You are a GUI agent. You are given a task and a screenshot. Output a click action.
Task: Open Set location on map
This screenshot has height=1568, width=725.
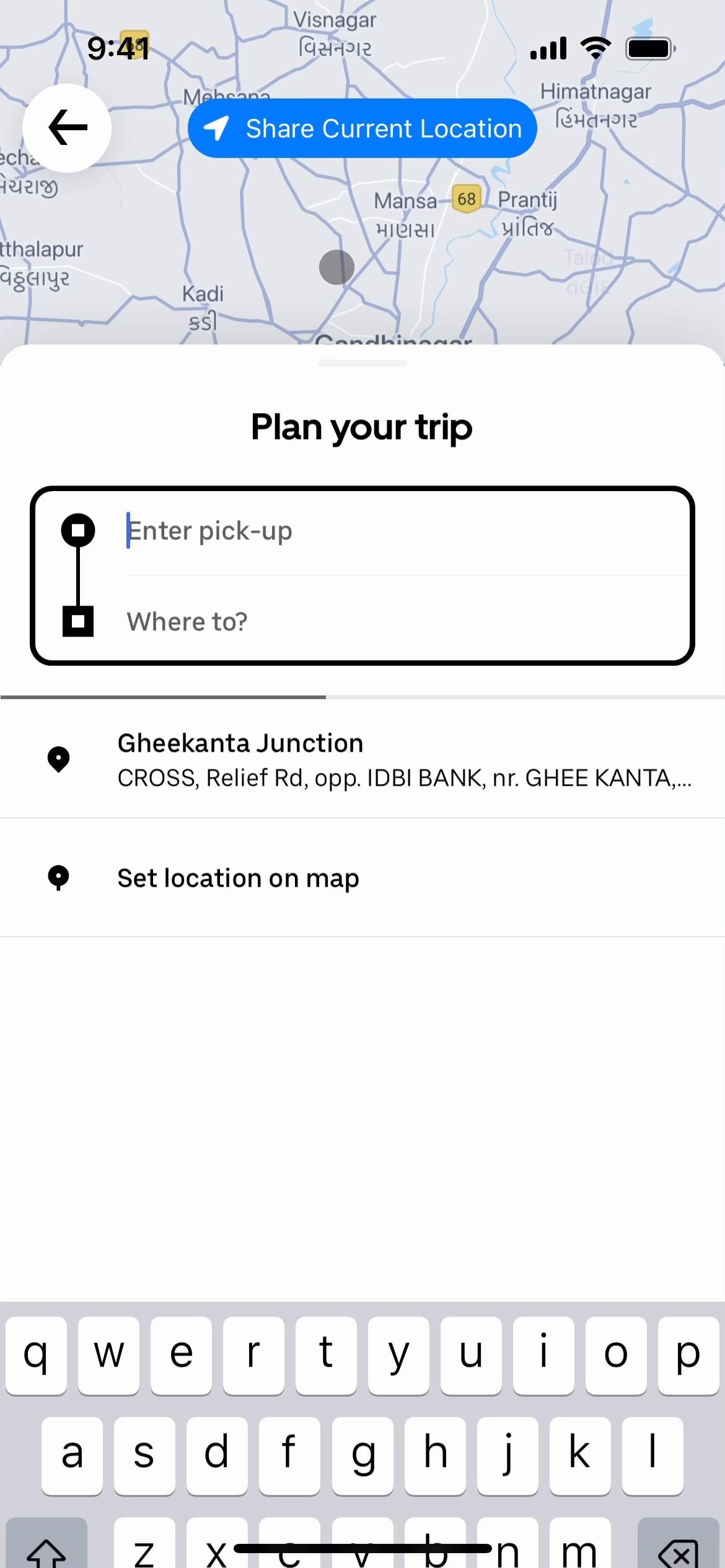239,878
